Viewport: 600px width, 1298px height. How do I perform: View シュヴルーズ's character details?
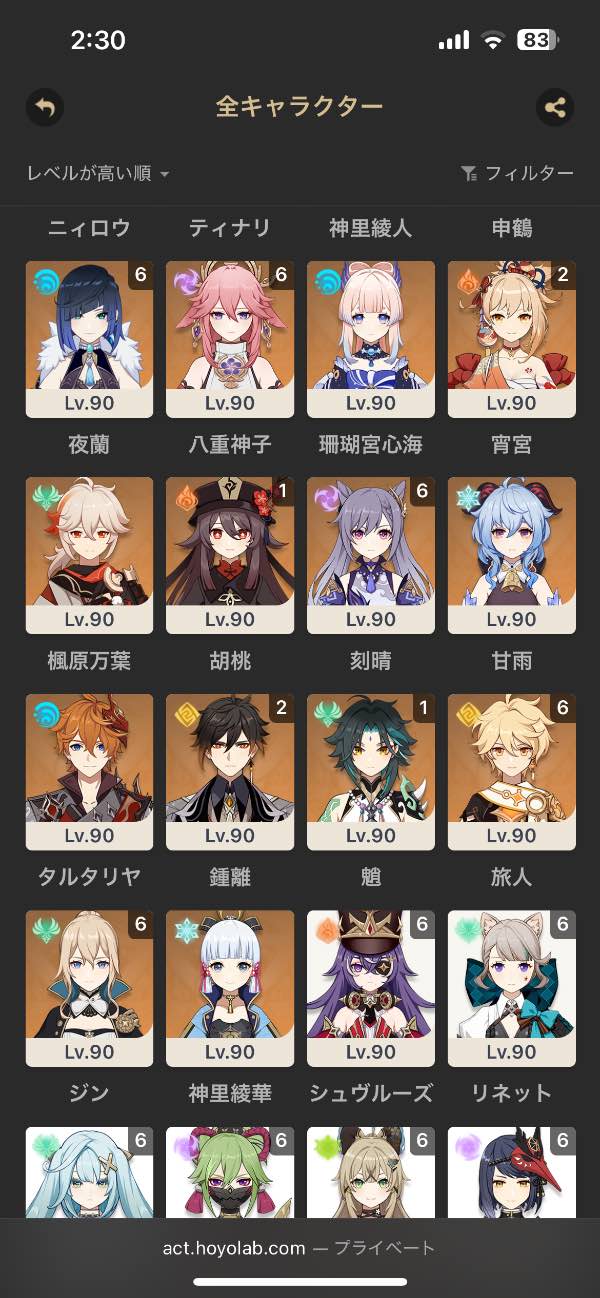[371, 988]
